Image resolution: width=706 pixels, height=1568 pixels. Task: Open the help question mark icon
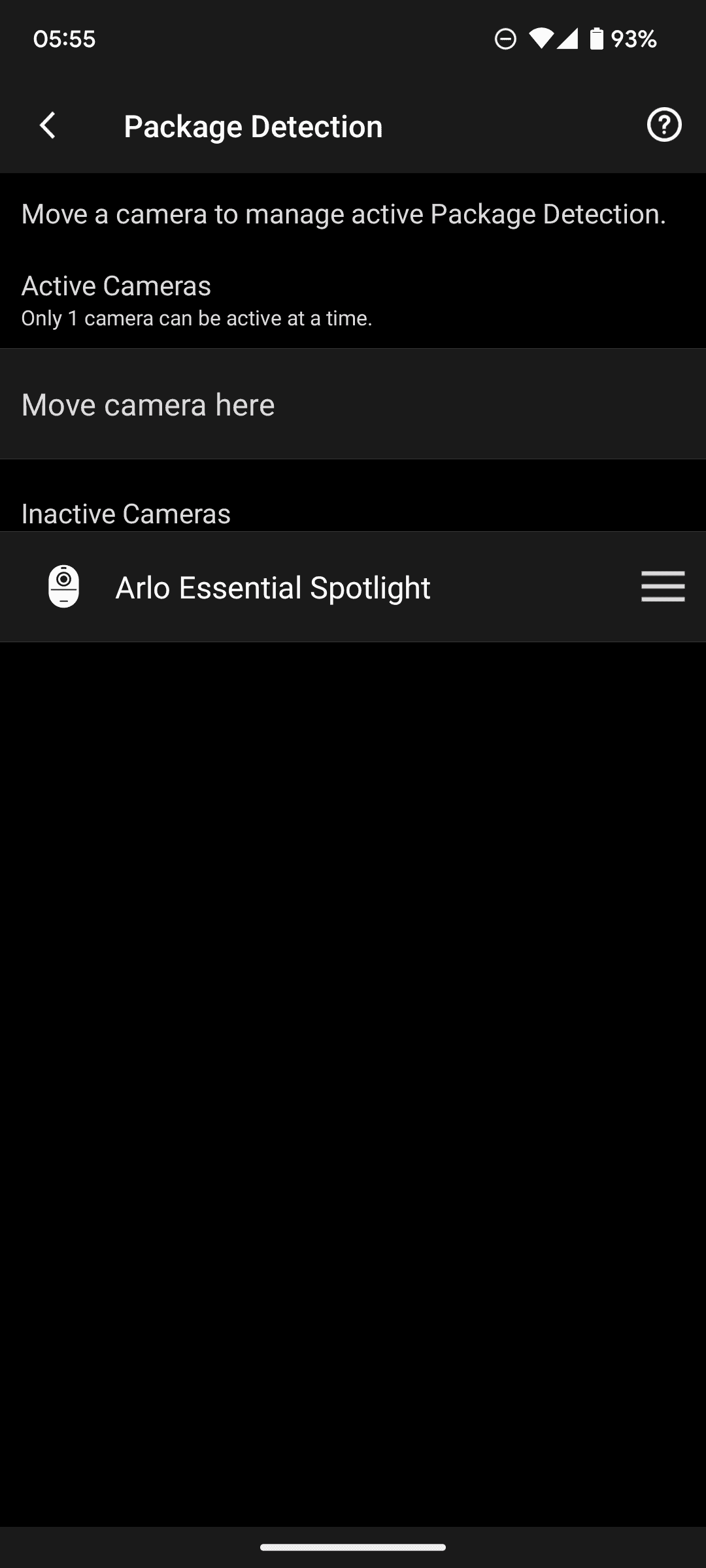tap(664, 125)
